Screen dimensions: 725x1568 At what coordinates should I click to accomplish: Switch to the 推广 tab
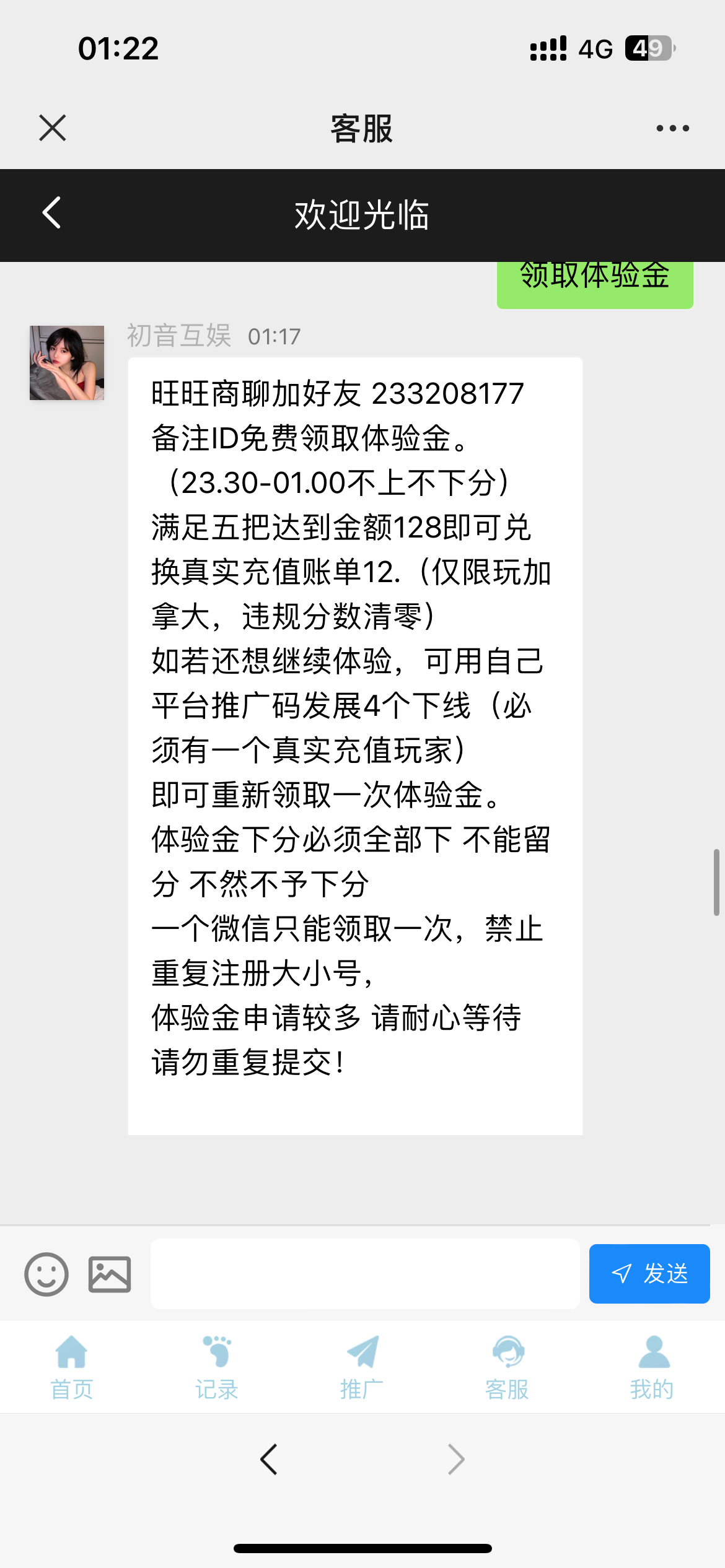[362, 1367]
